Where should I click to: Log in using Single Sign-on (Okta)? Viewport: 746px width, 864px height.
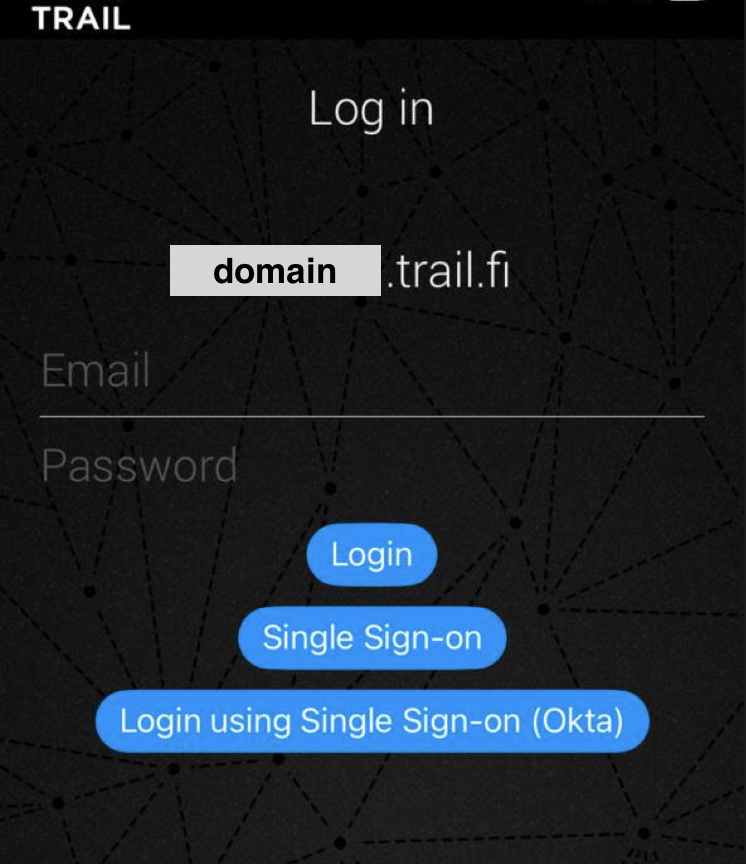click(x=372, y=720)
